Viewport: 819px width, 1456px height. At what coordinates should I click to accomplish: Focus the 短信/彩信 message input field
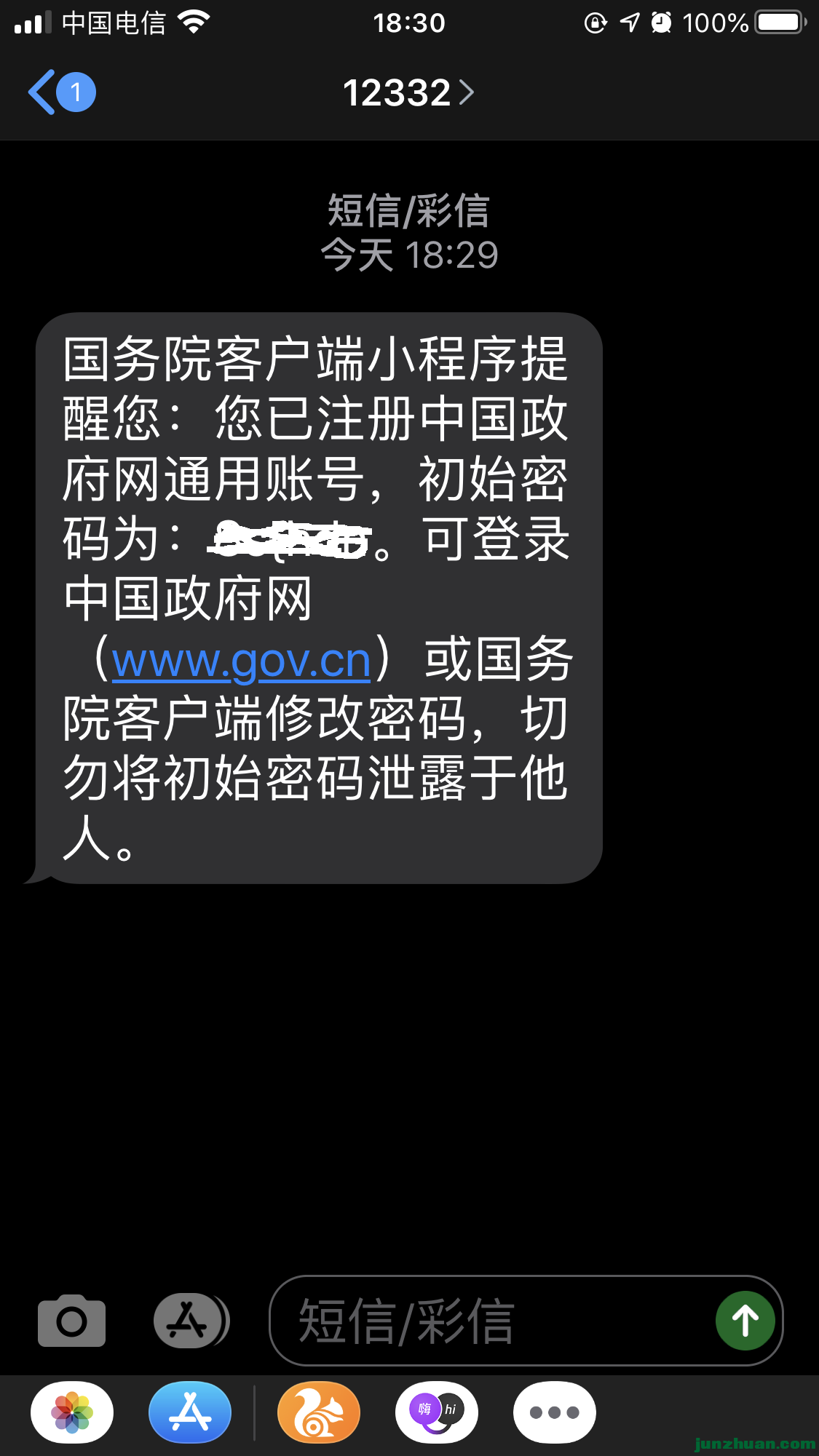point(488,1321)
